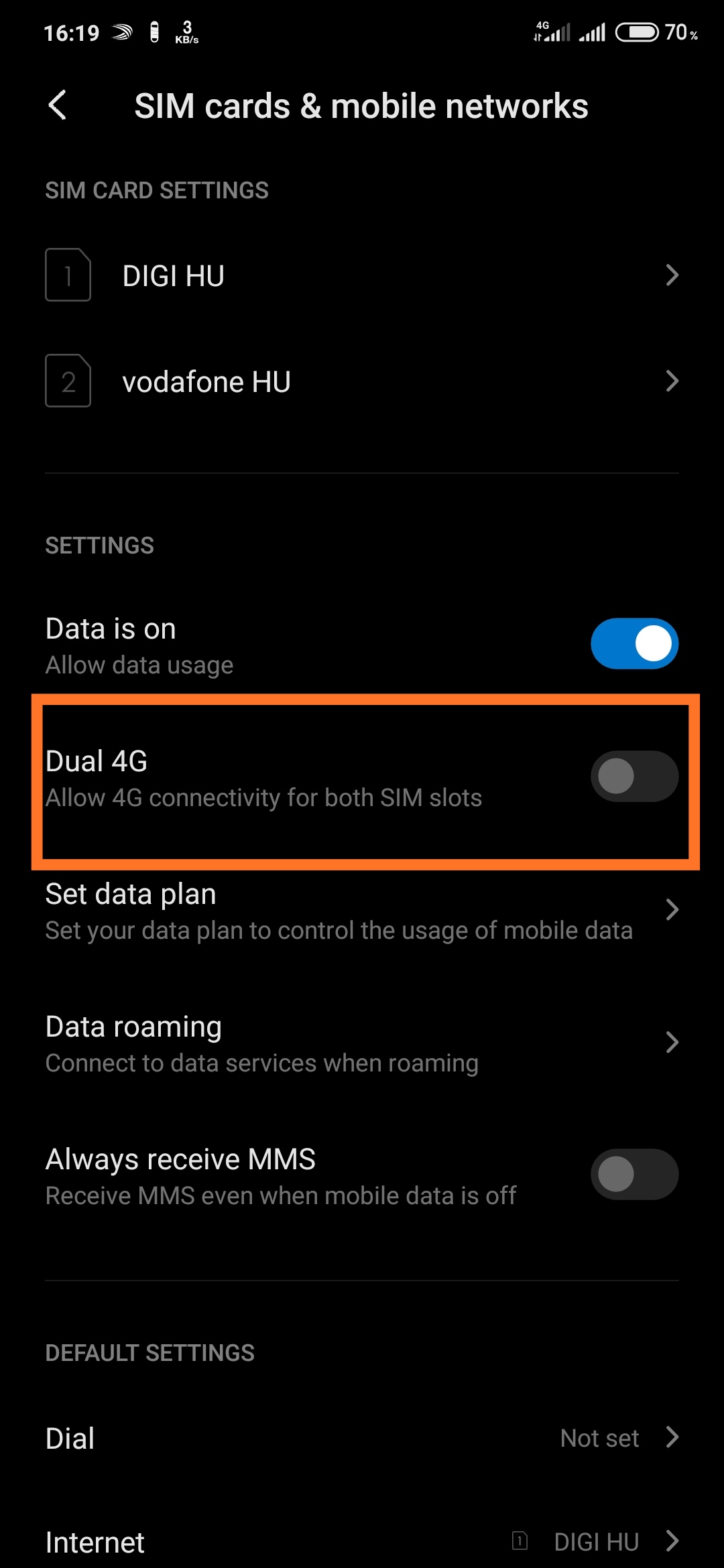Change default Internet SIM
Image resolution: width=724 pixels, height=1568 pixels.
tap(362, 1541)
